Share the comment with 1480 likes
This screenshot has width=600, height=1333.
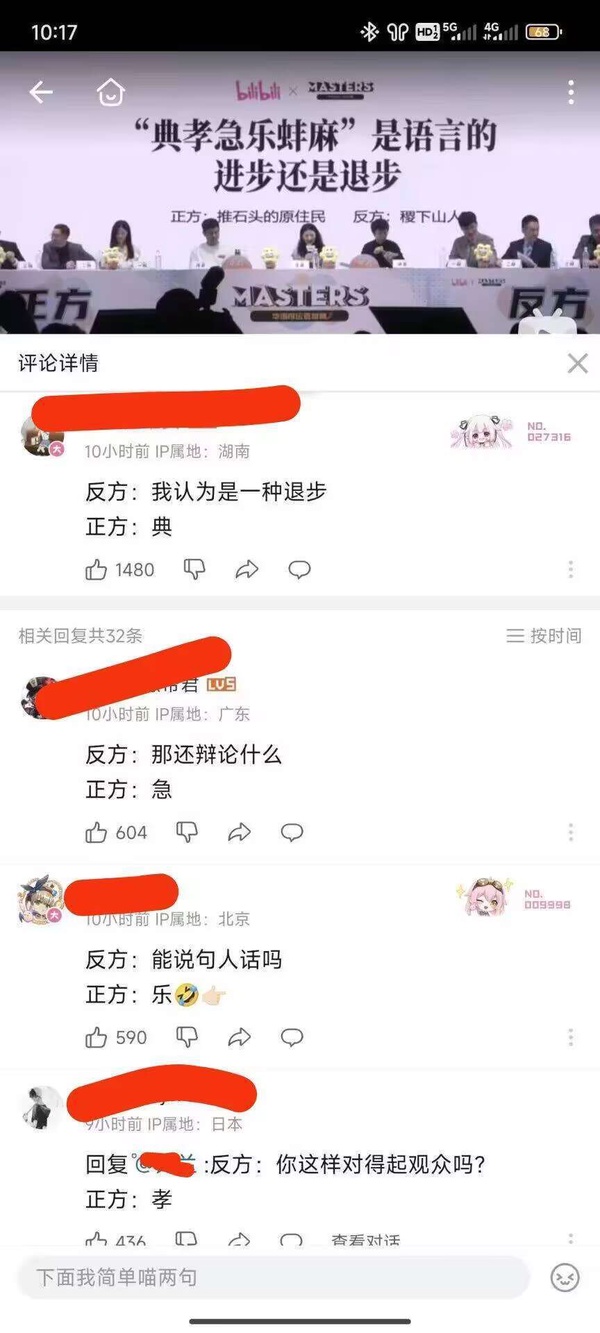coord(246,570)
